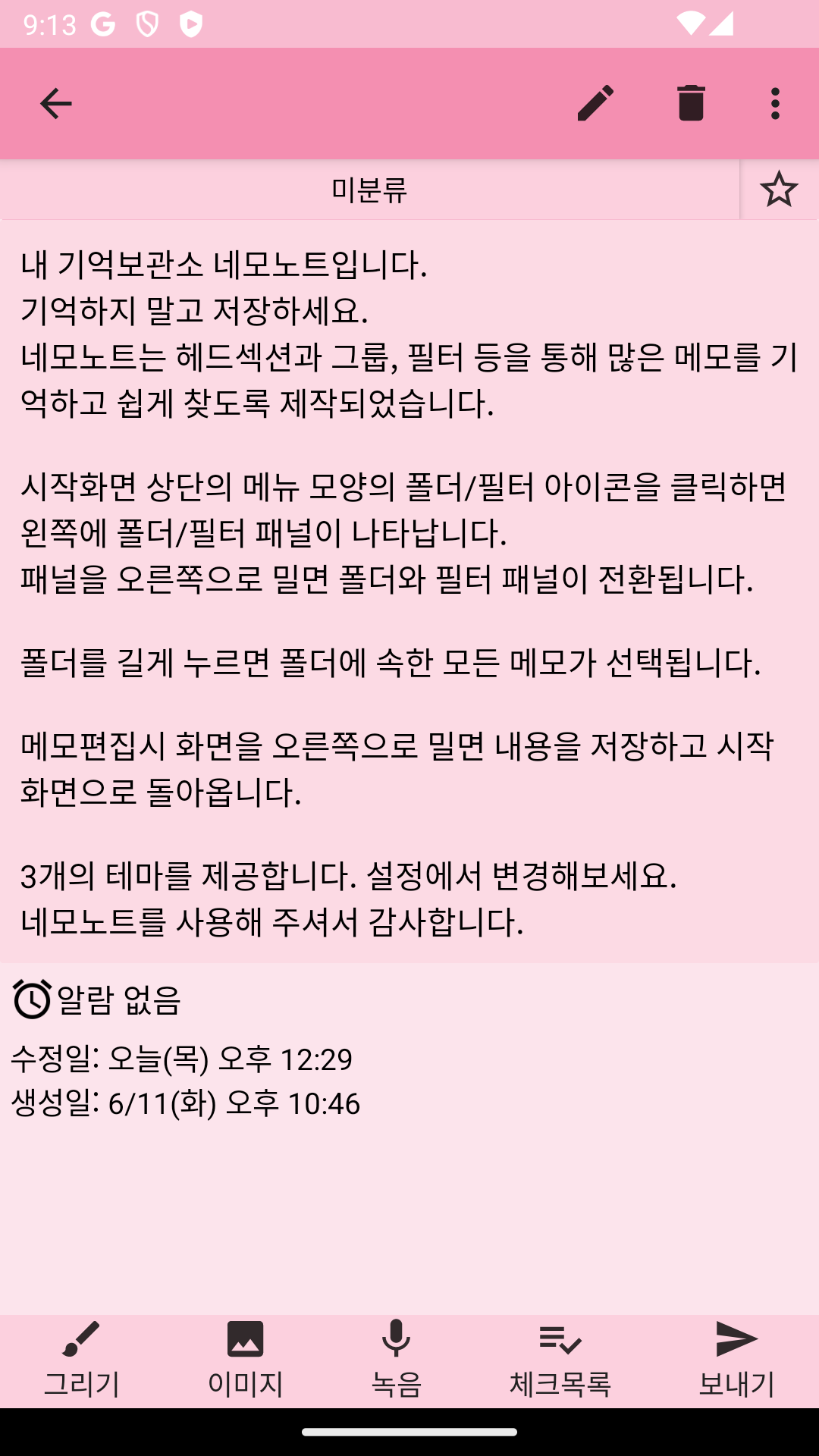This screenshot has width=819, height=1456.
Task: Mark note as favorite with the star
Action: 779,189
